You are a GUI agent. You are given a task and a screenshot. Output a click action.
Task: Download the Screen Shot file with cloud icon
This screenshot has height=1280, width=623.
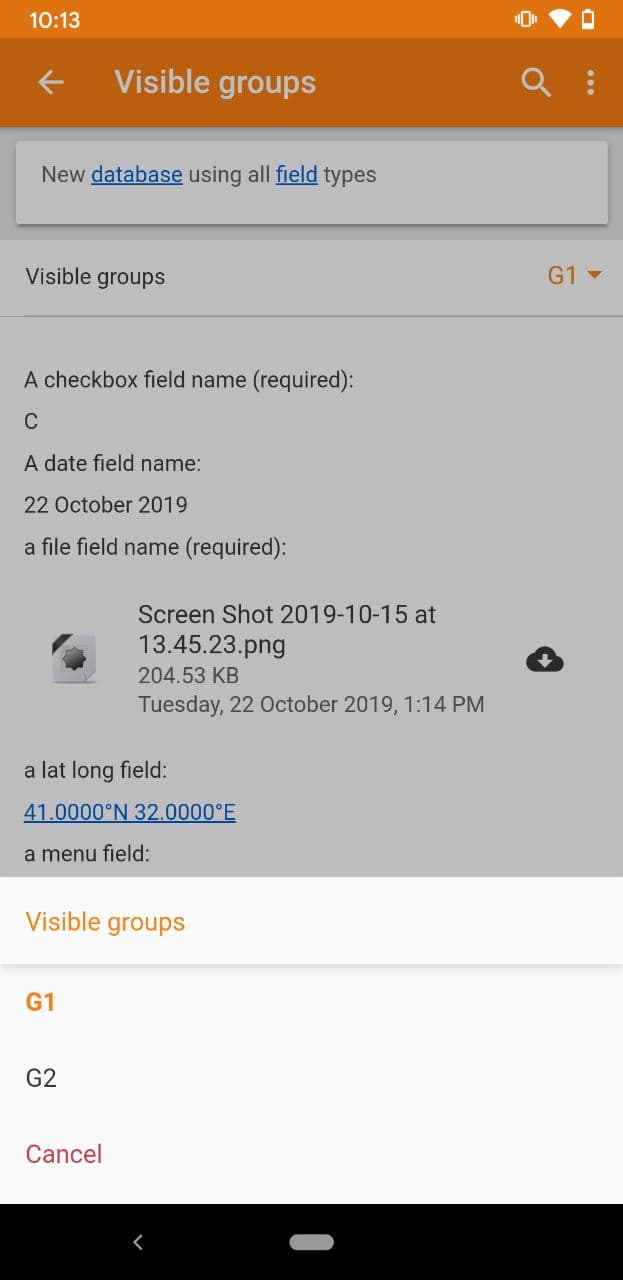coord(545,660)
